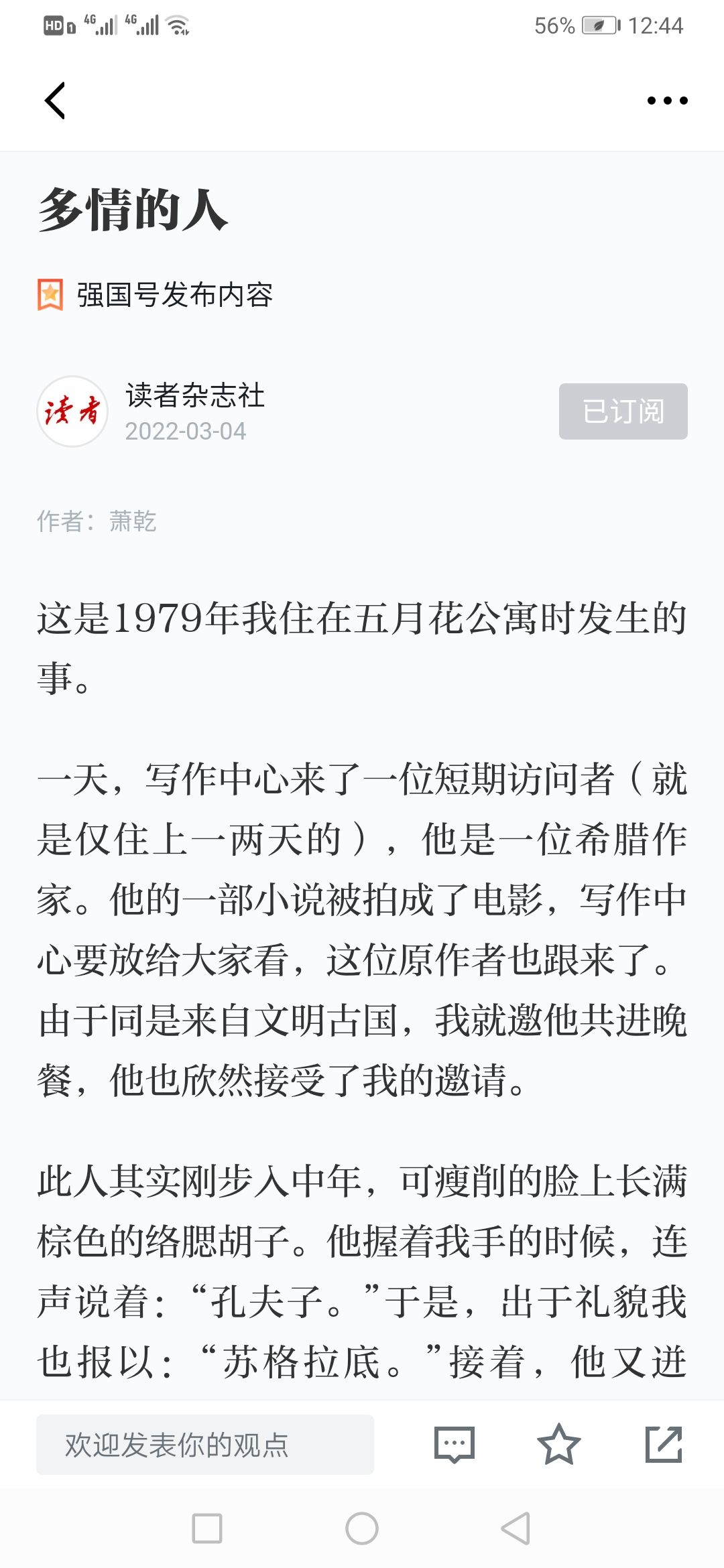724x1568 pixels.
Task: Open the 读者杂志社 publisher avatar
Action: point(72,411)
